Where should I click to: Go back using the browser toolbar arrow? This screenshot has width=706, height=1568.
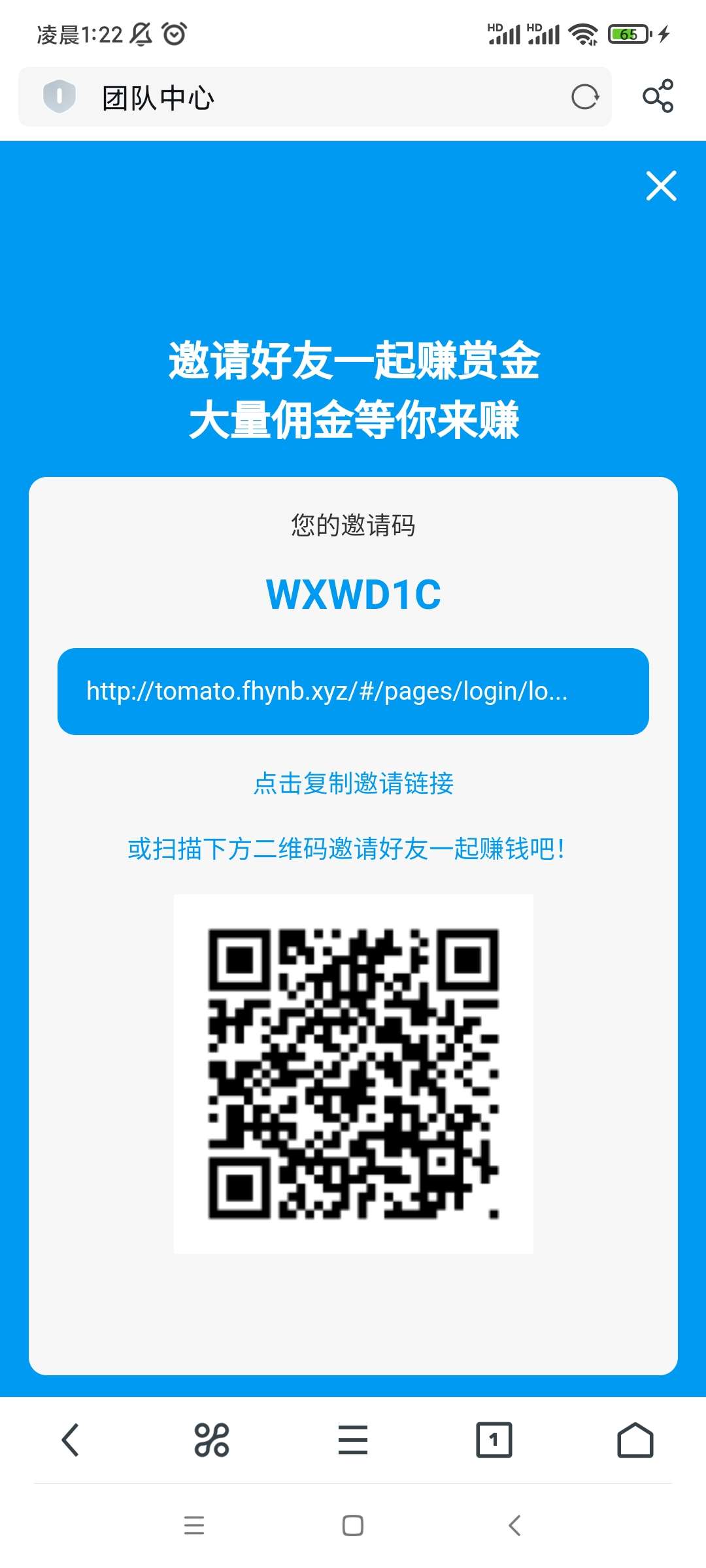point(71,1440)
